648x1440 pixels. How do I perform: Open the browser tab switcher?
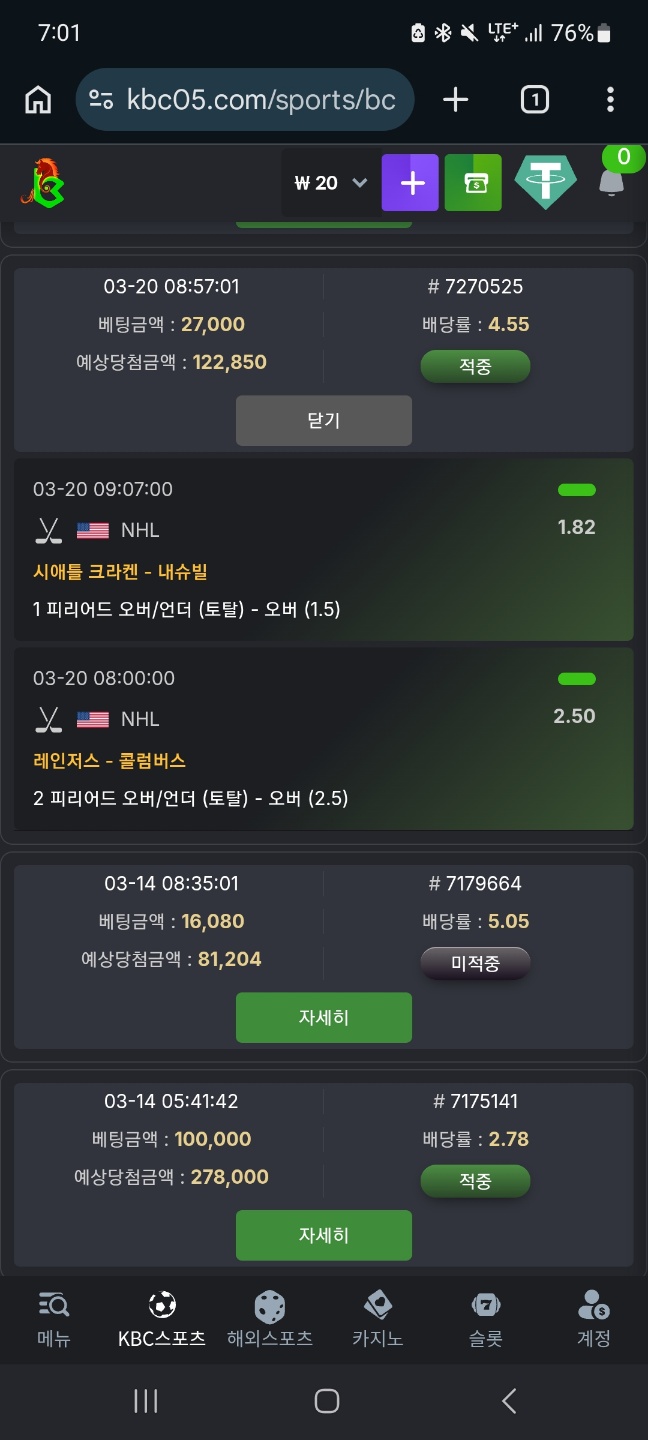coord(535,99)
